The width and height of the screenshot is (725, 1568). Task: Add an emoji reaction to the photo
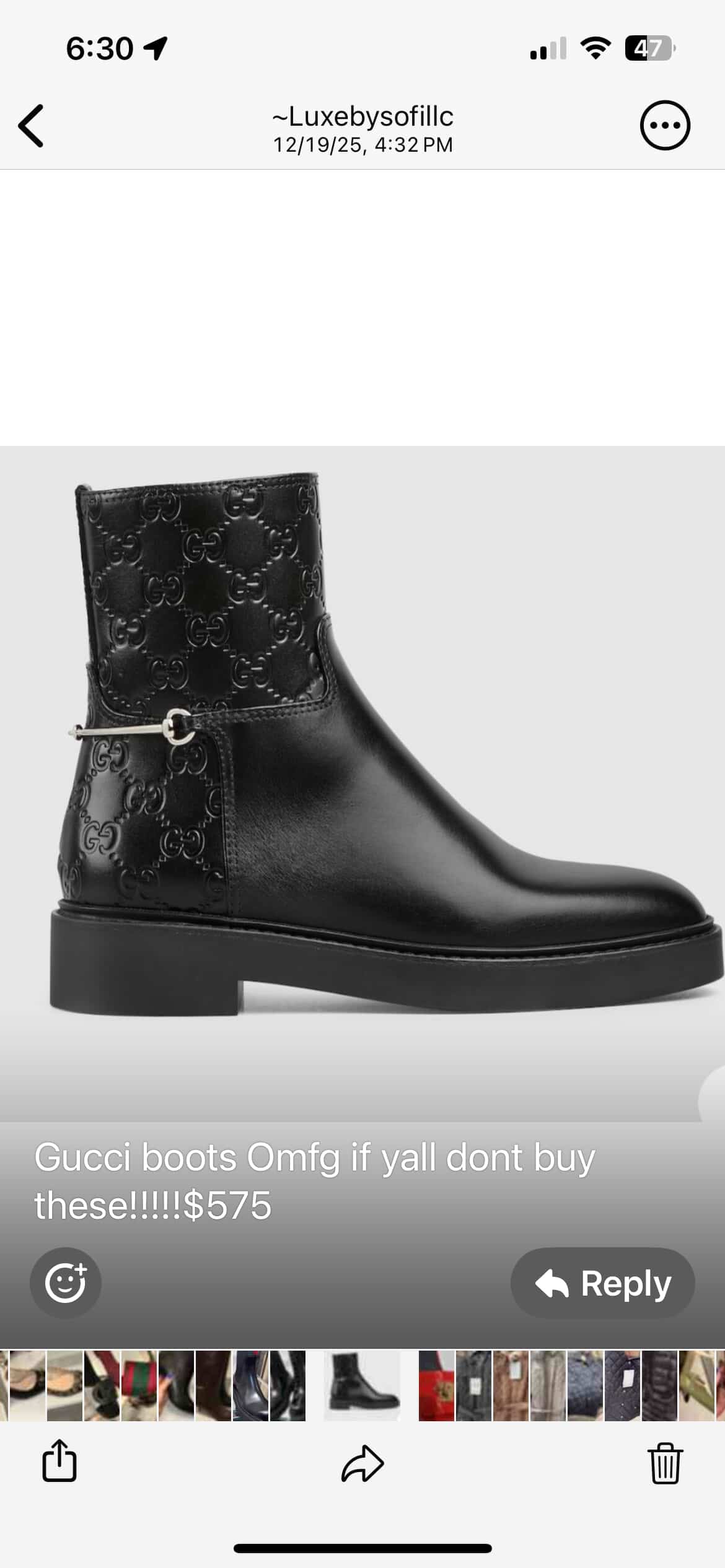tap(66, 1283)
